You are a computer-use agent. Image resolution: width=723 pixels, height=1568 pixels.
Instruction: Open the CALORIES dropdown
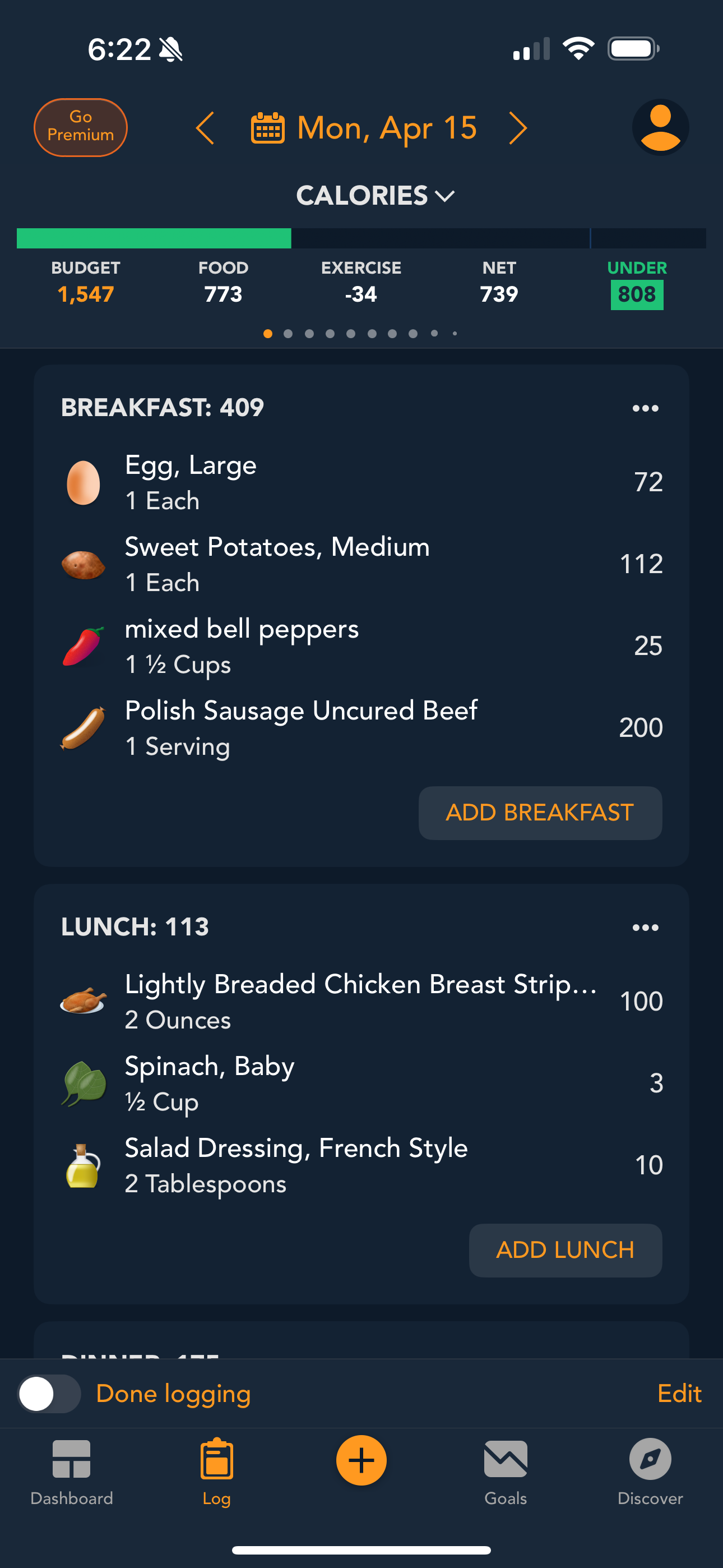point(374,195)
